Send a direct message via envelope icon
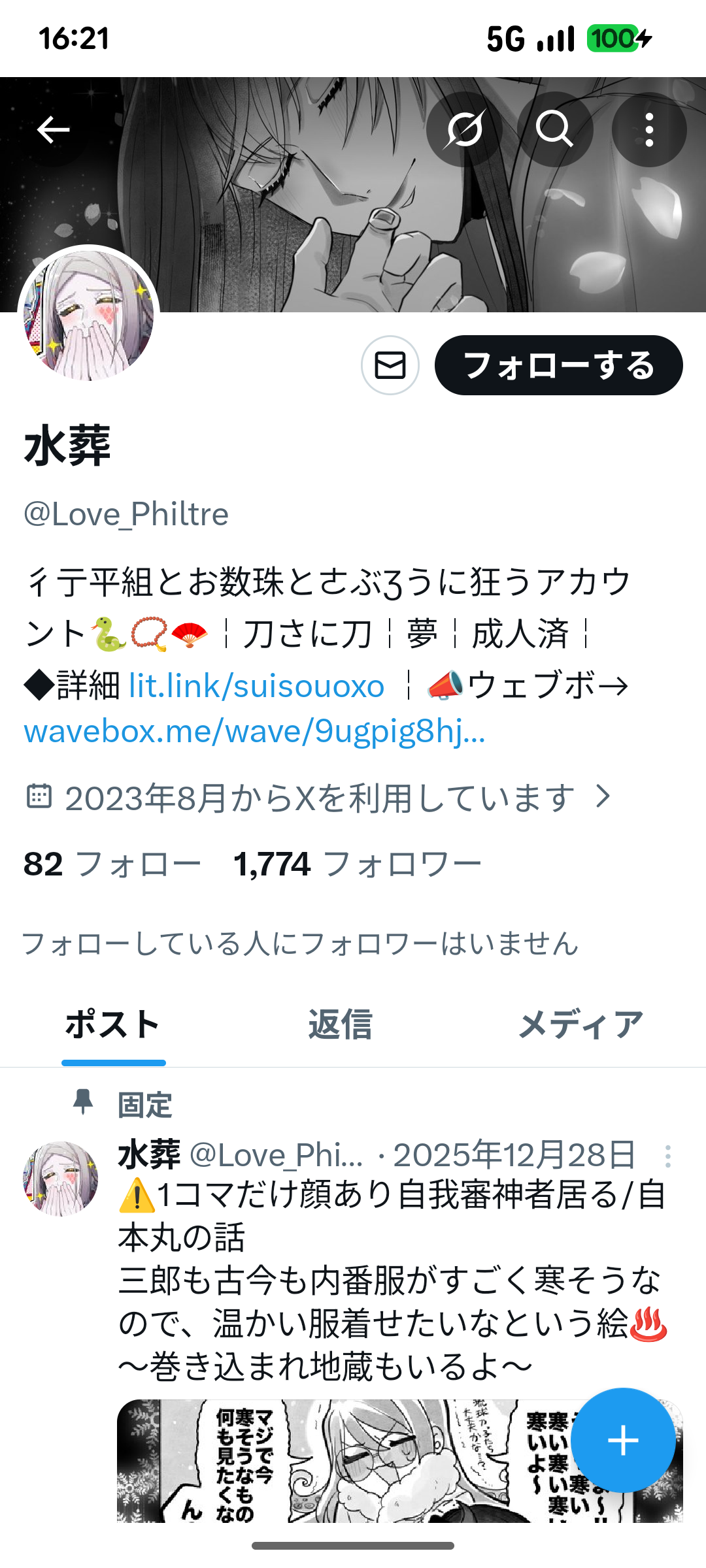The width and height of the screenshot is (706, 1568). point(390,365)
